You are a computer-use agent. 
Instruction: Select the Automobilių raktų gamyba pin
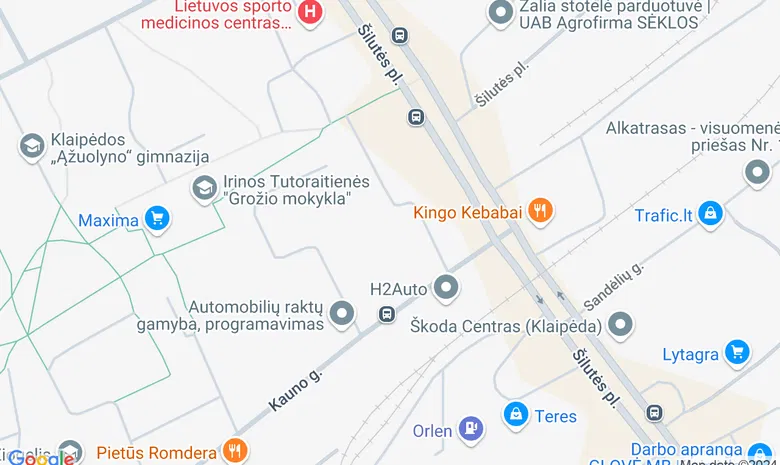tap(342, 315)
